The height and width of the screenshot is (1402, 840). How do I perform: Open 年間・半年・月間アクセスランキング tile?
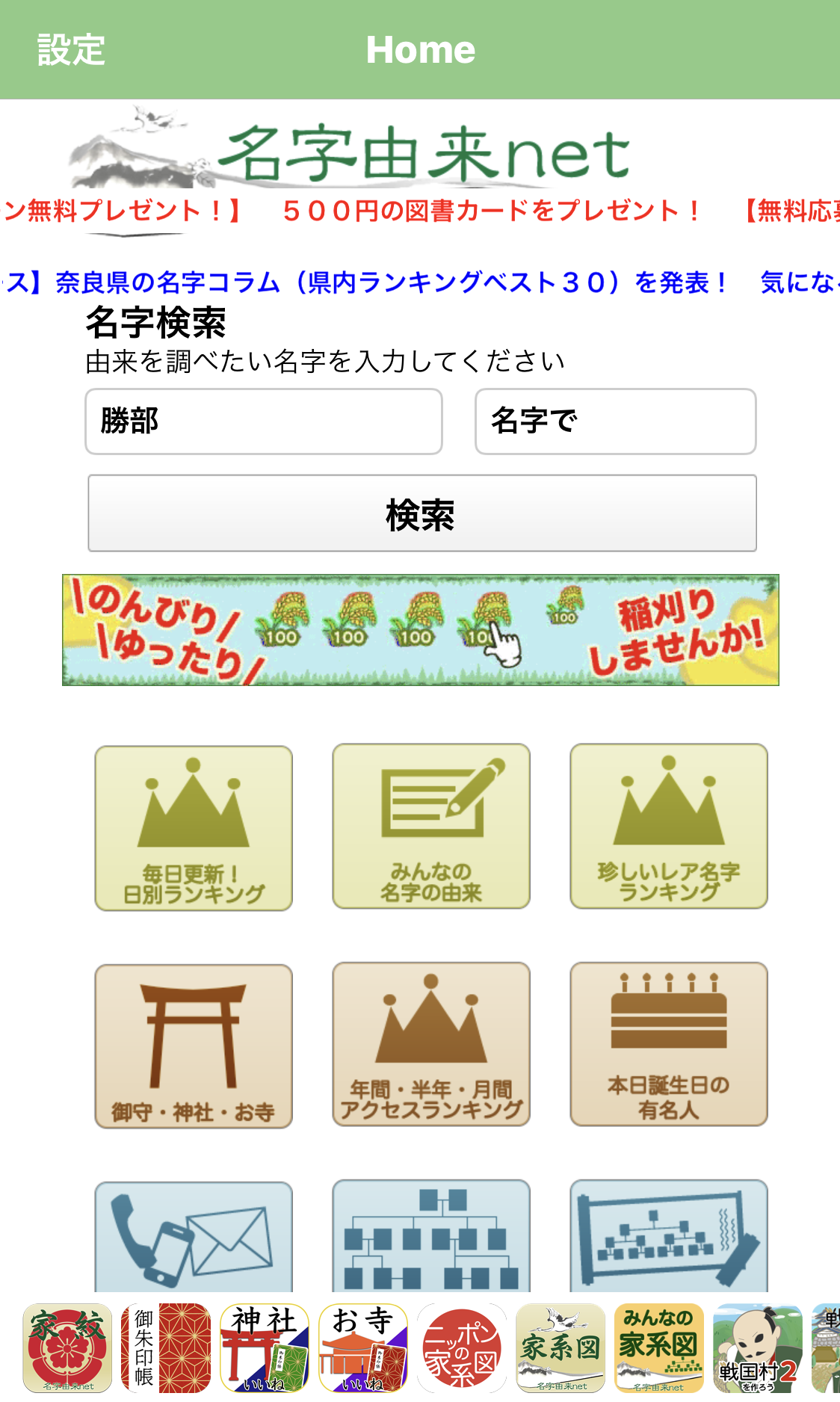431,1044
